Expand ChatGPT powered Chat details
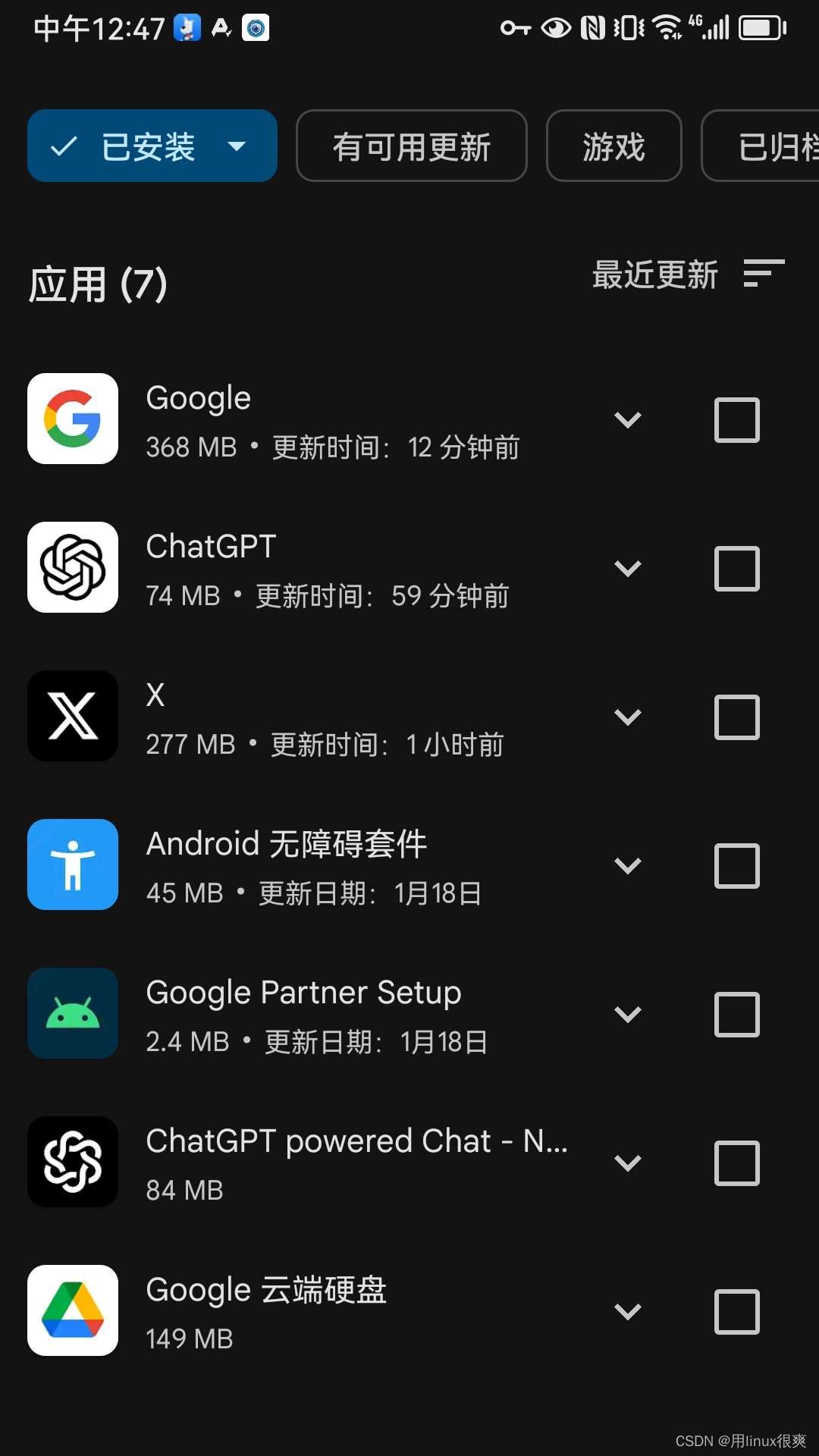The width and height of the screenshot is (819, 1456). pyautogui.click(x=628, y=1163)
